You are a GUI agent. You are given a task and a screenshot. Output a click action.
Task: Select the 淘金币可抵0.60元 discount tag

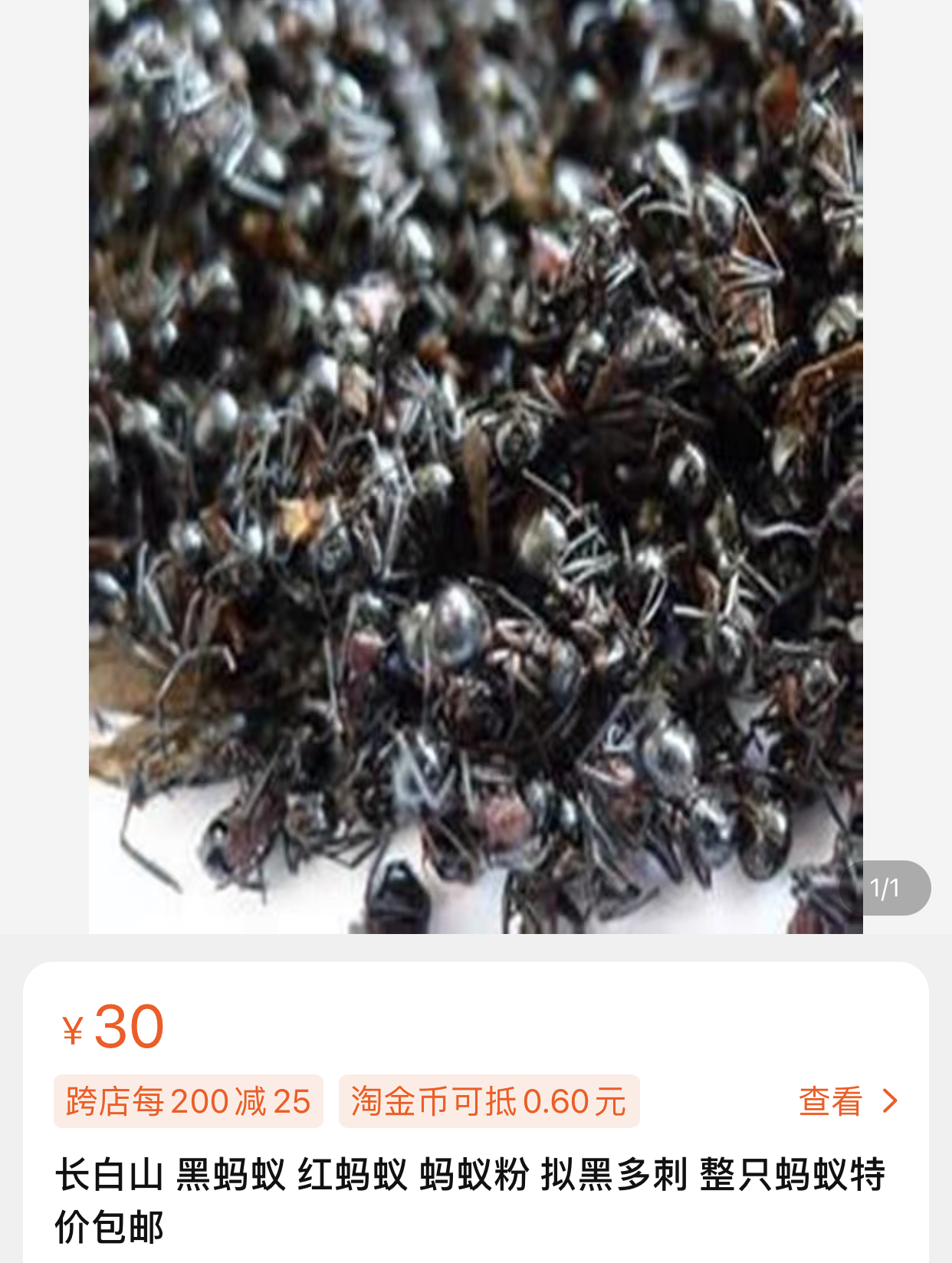(489, 1101)
